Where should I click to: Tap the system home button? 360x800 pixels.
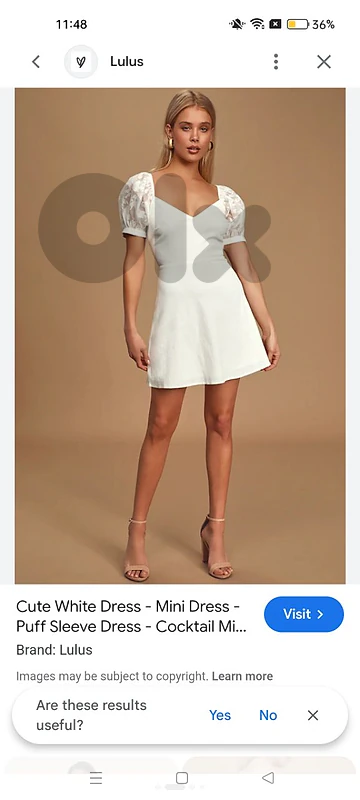[x=182, y=778]
